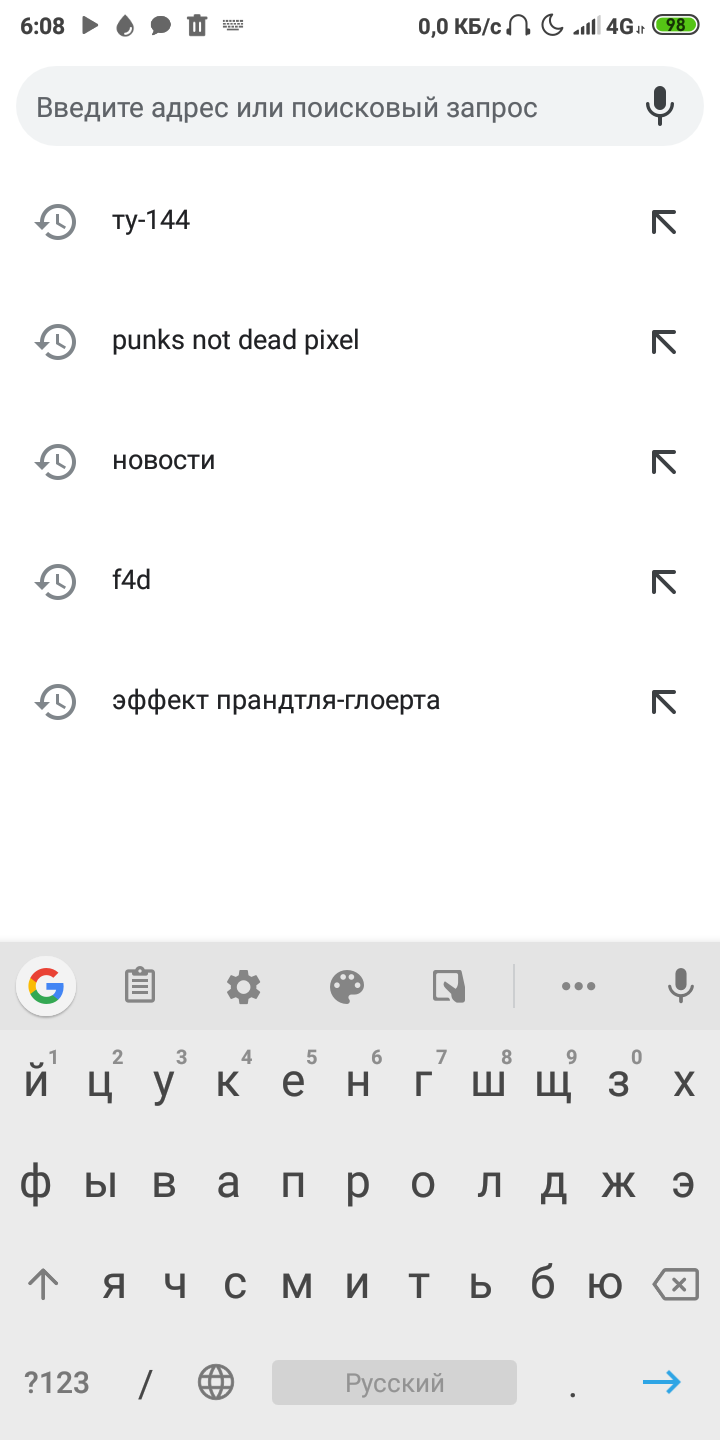Open more keyboard options (three dots)
The image size is (720, 1440).
point(578,987)
